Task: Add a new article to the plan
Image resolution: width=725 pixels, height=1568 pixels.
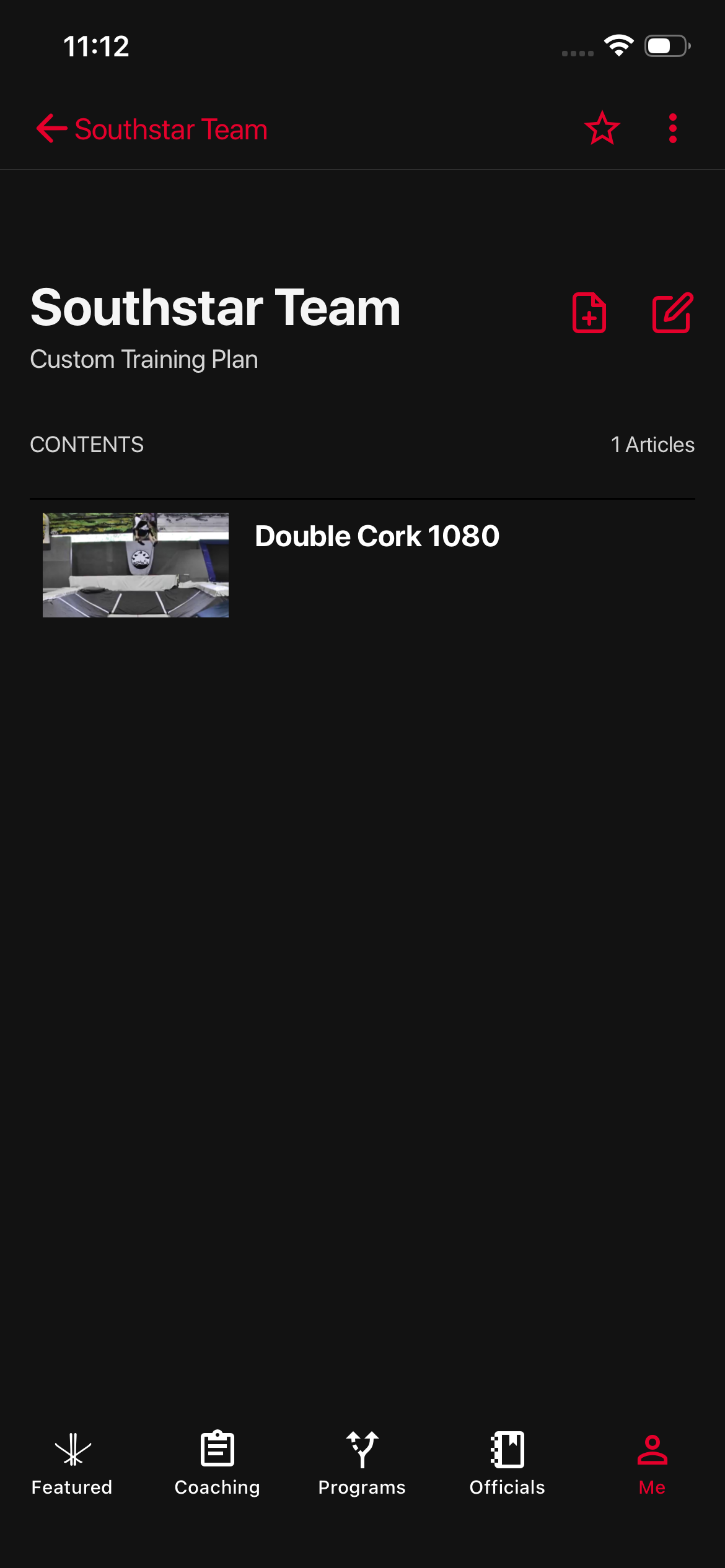Action: (589, 313)
